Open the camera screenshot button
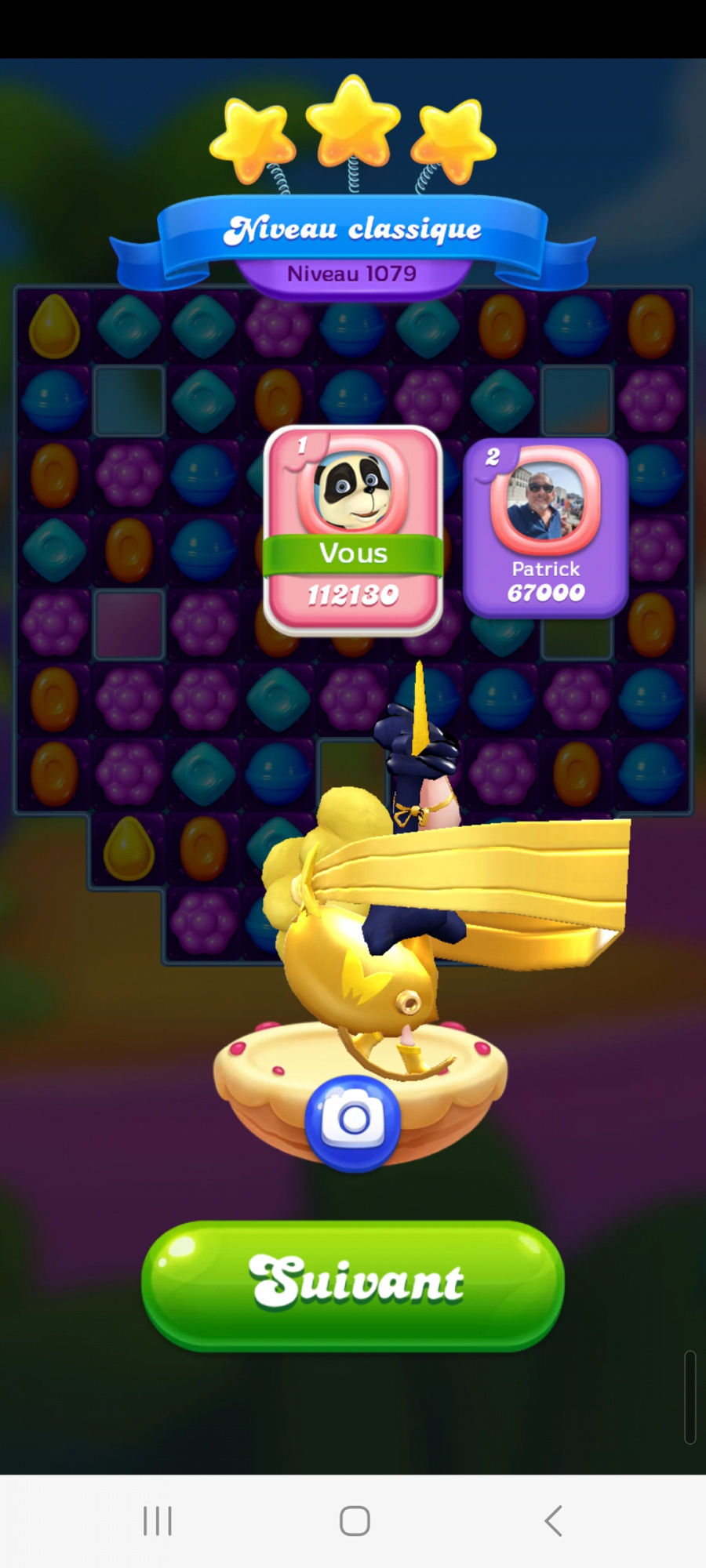Screen dimensions: 706x1568 (353, 1121)
